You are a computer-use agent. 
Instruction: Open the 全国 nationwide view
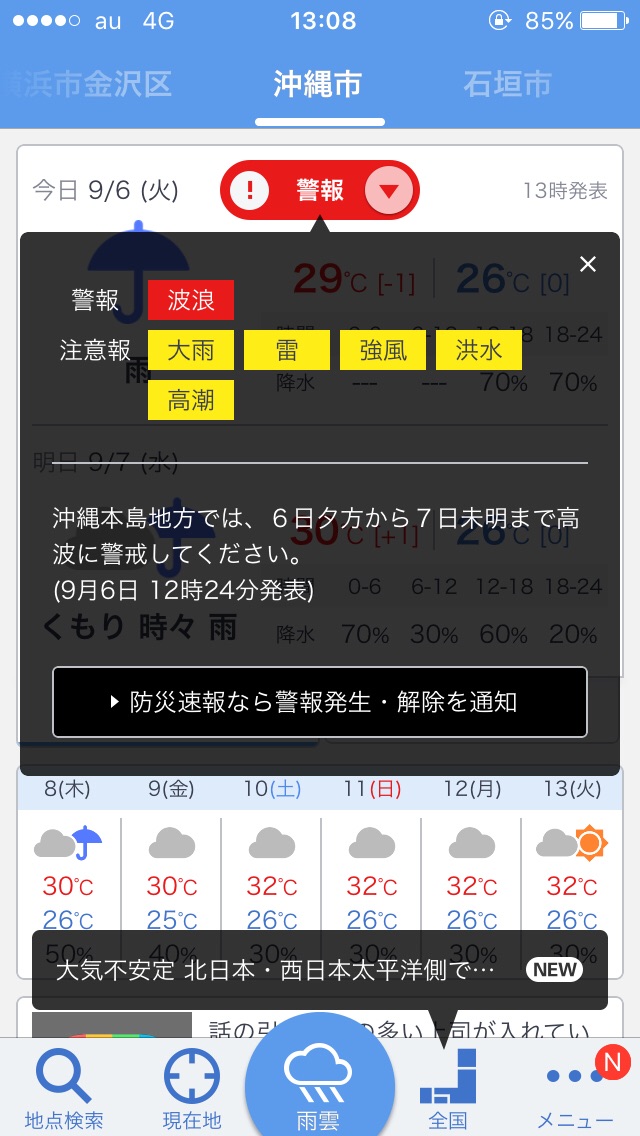[448, 1087]
